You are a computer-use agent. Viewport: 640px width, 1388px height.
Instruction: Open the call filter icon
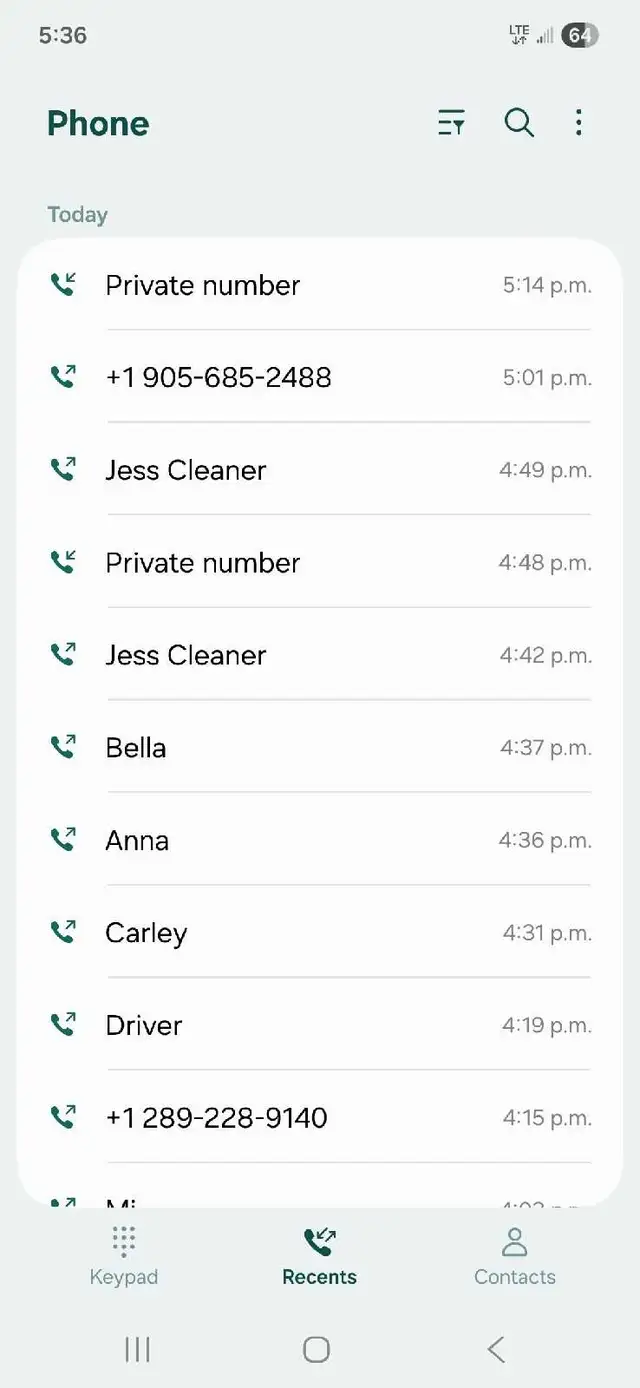(x=451, y=123)
